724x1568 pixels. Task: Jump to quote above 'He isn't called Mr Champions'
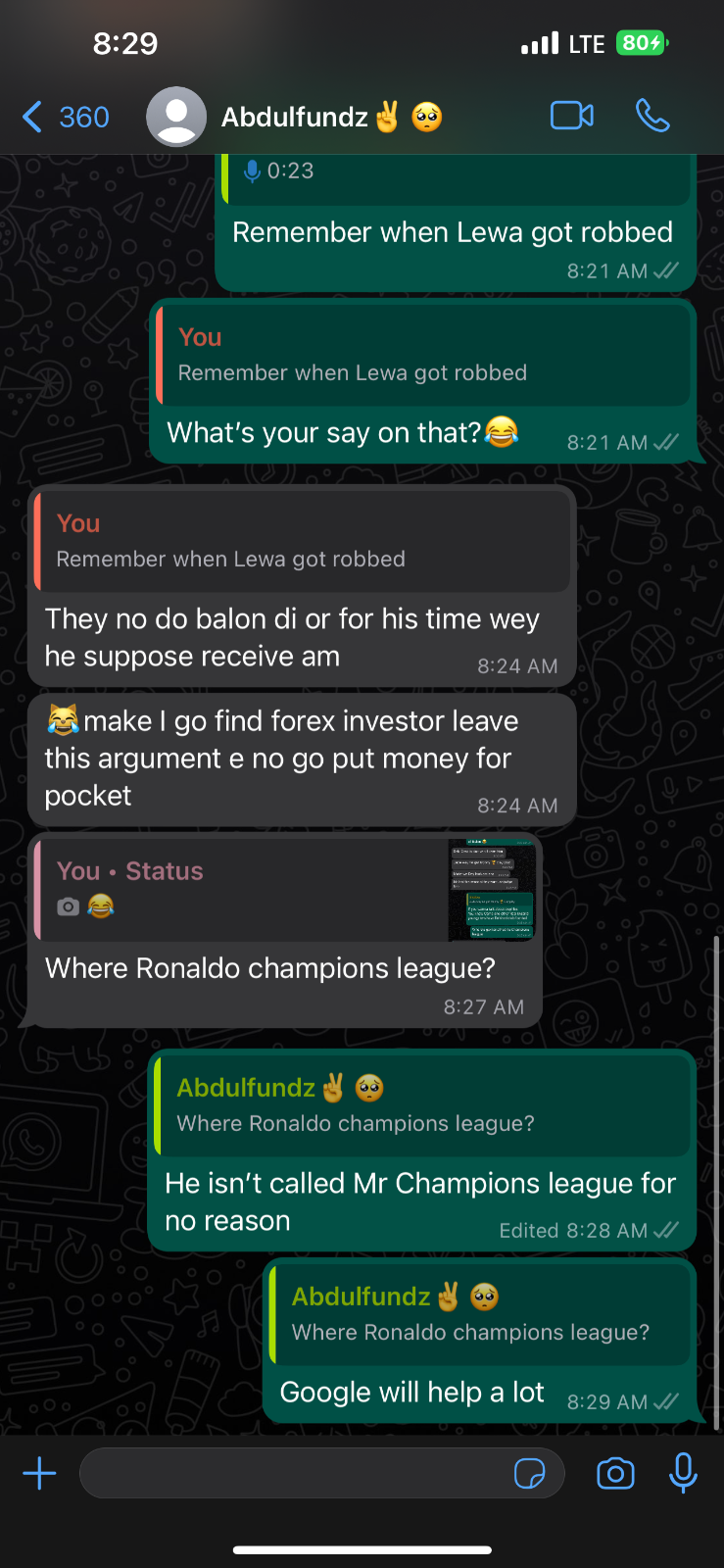(x=423, y=1104)
